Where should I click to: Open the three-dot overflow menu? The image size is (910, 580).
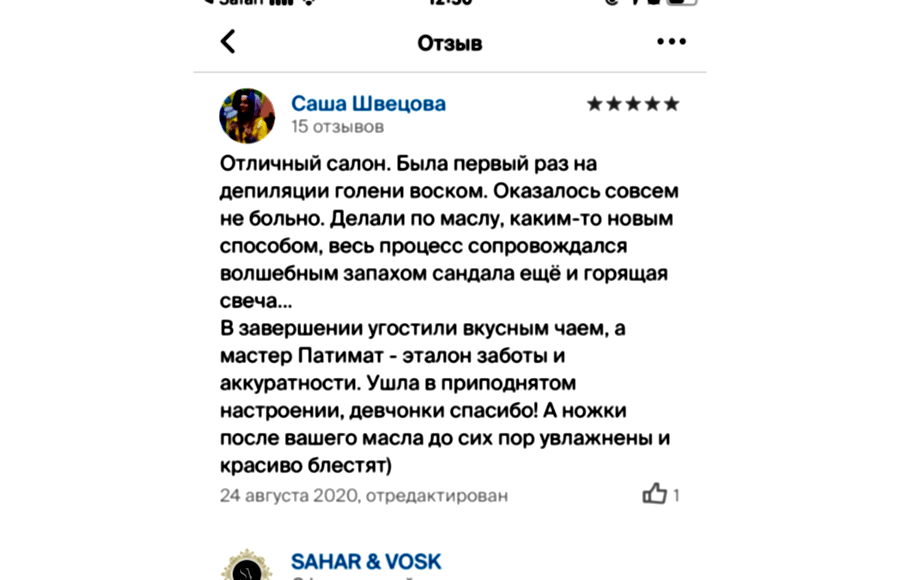[671, 42]
